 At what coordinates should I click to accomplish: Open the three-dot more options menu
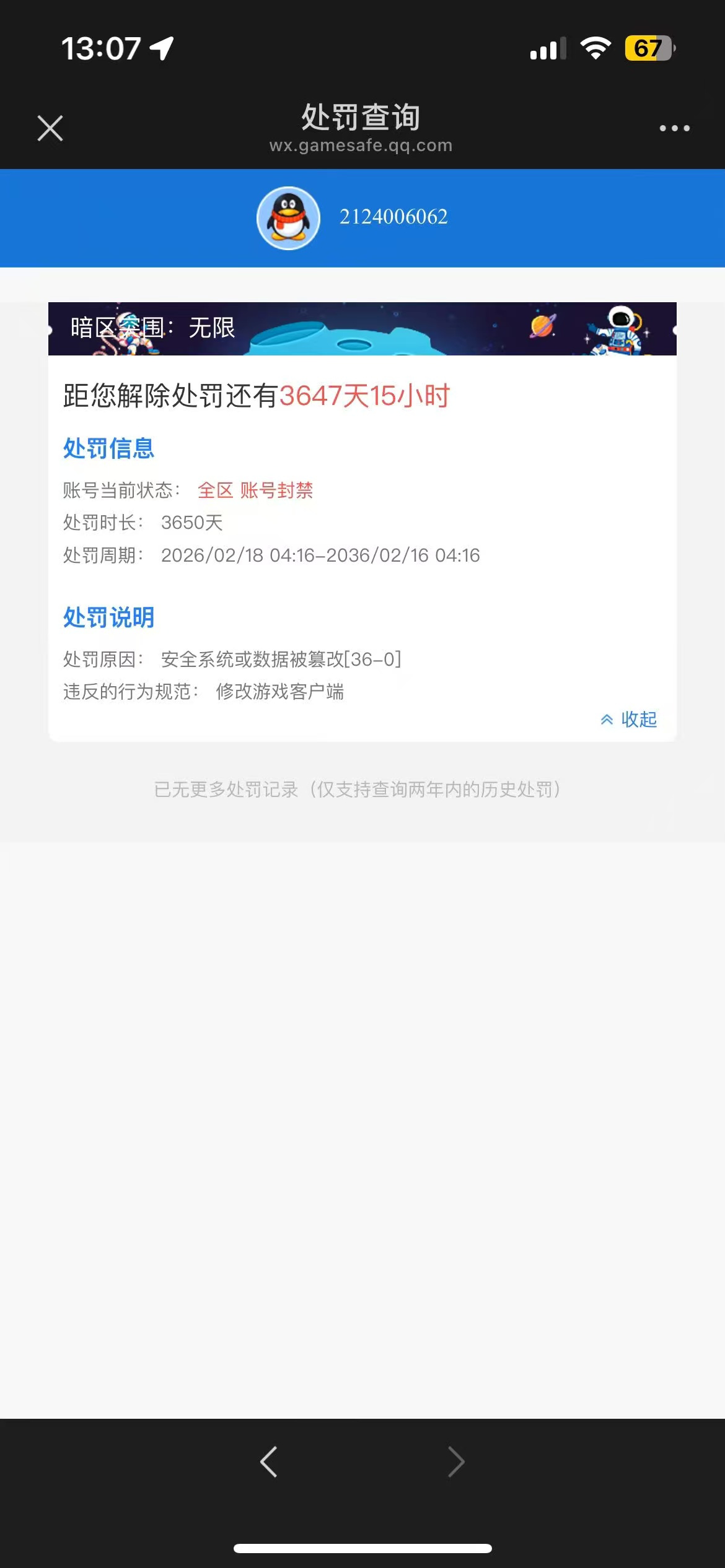(674, 128)
